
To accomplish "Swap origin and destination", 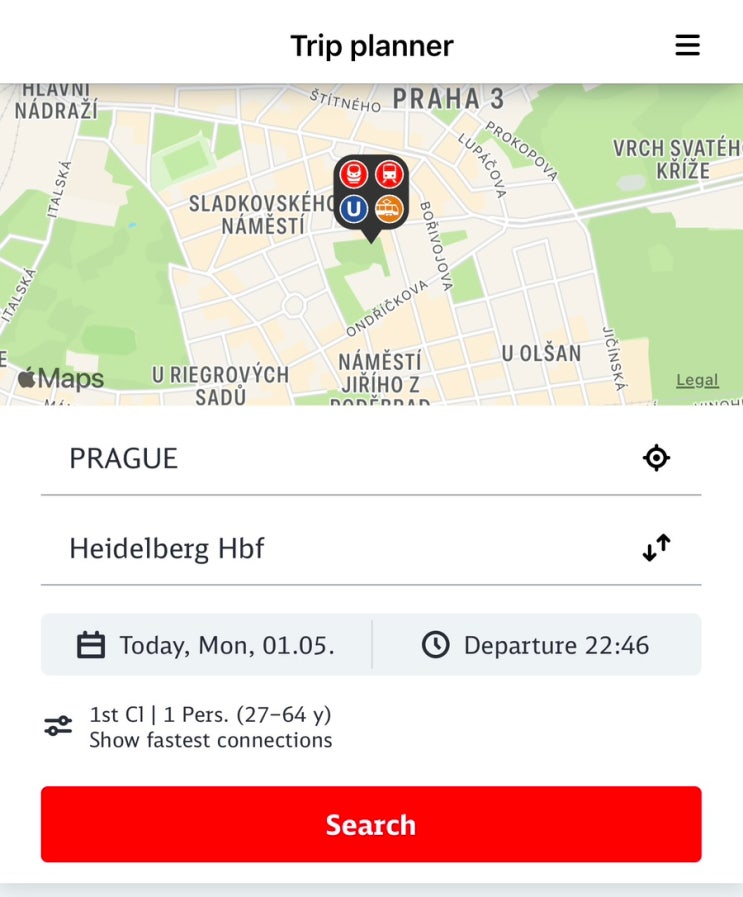I will pyautogui.click(x=656, y=548).
